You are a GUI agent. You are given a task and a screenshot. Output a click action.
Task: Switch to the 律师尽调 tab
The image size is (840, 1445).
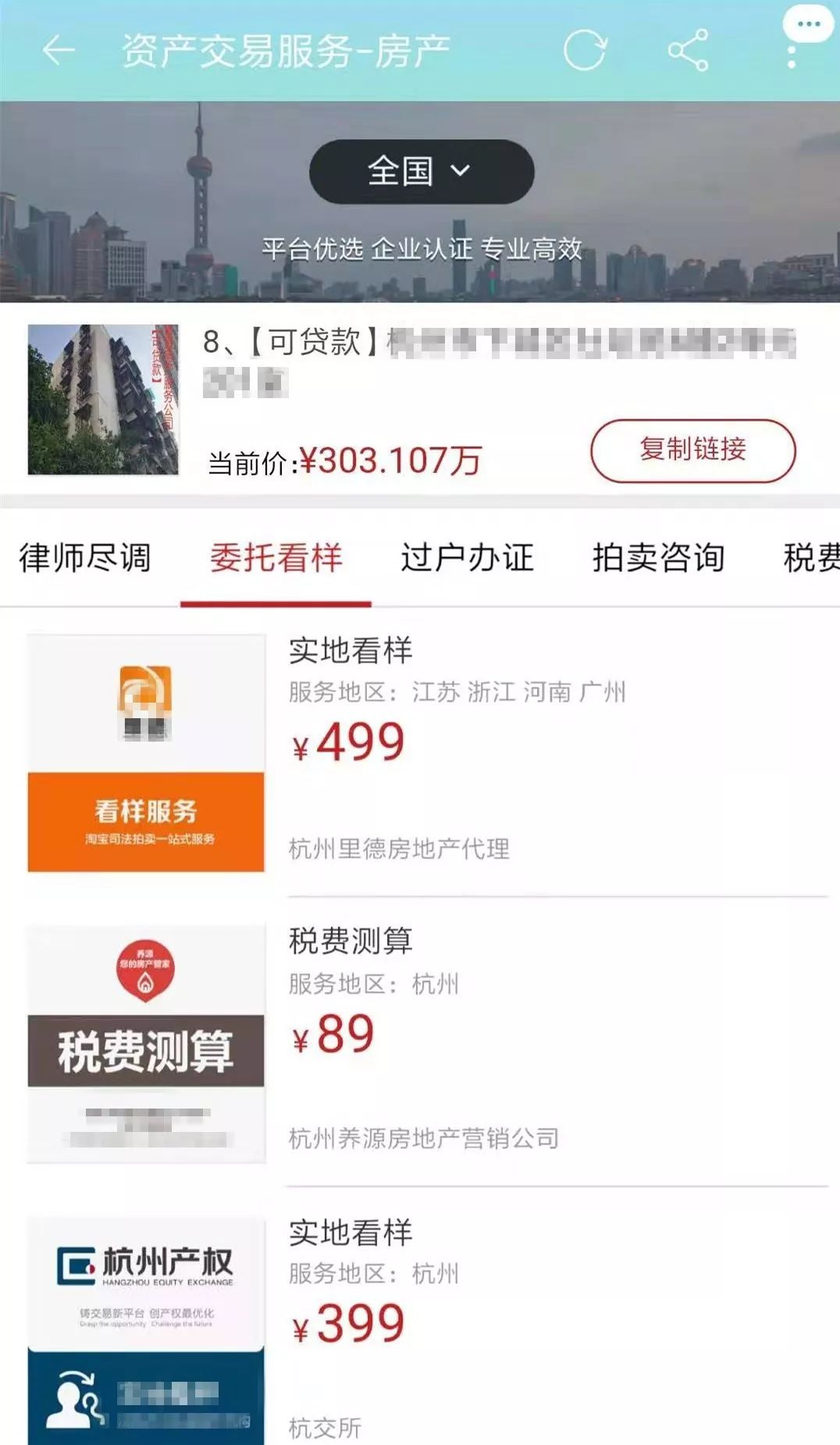coord(84,557)
